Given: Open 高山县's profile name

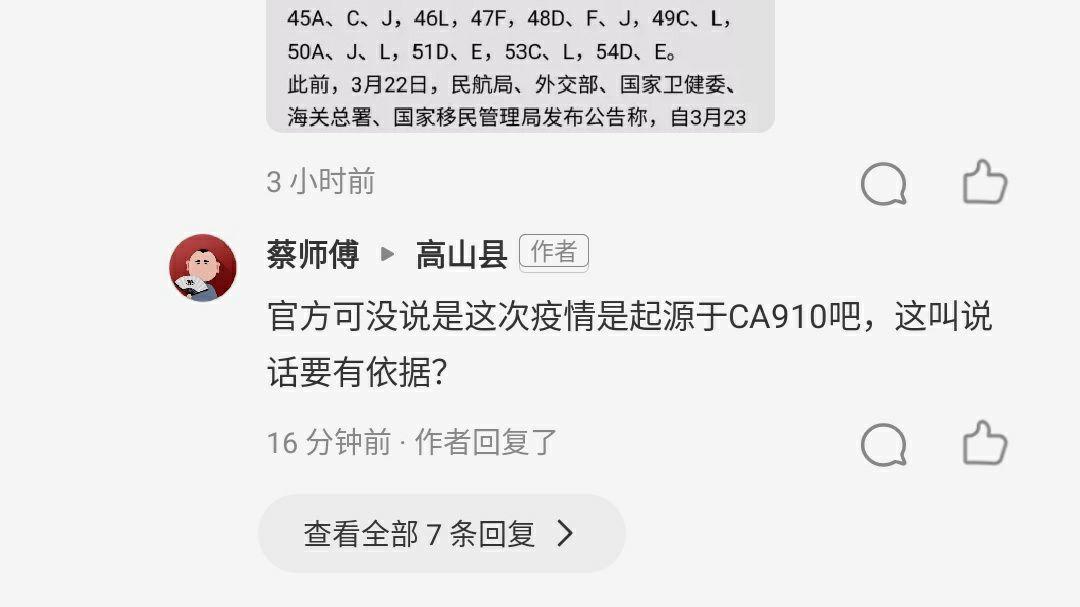Looking at the screenshot, I should [x=461, y=255].
